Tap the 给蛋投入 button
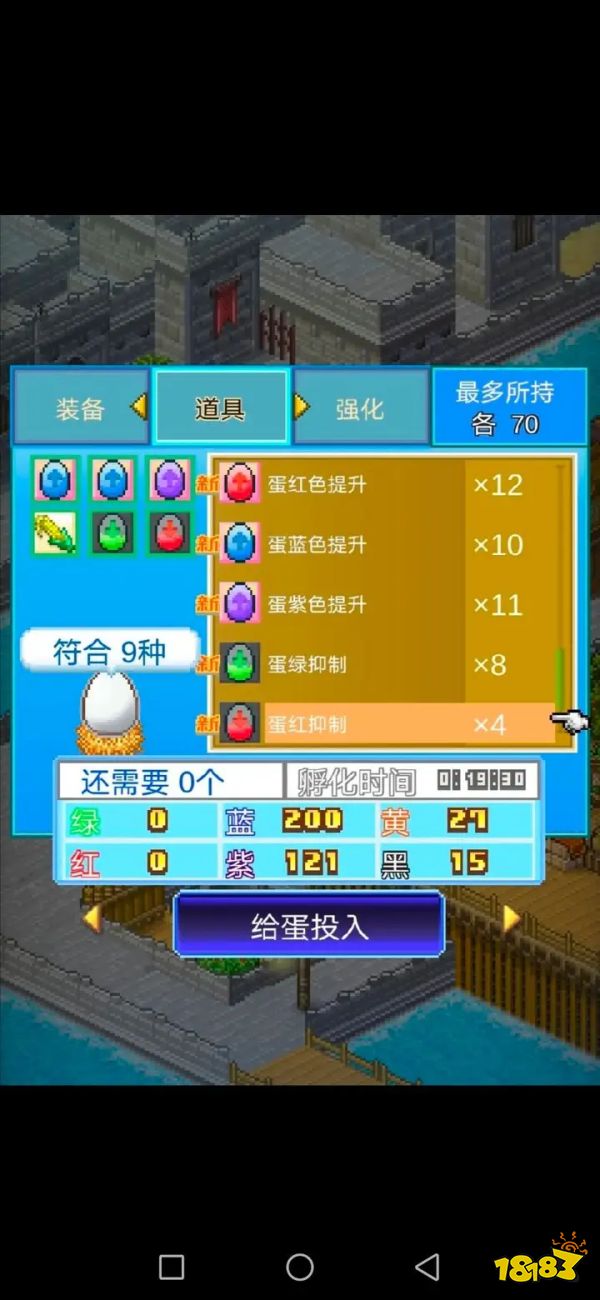Image resolution: width=600 pixels, height=1300 pixels. pyautogui.click(x=309, y=926)
